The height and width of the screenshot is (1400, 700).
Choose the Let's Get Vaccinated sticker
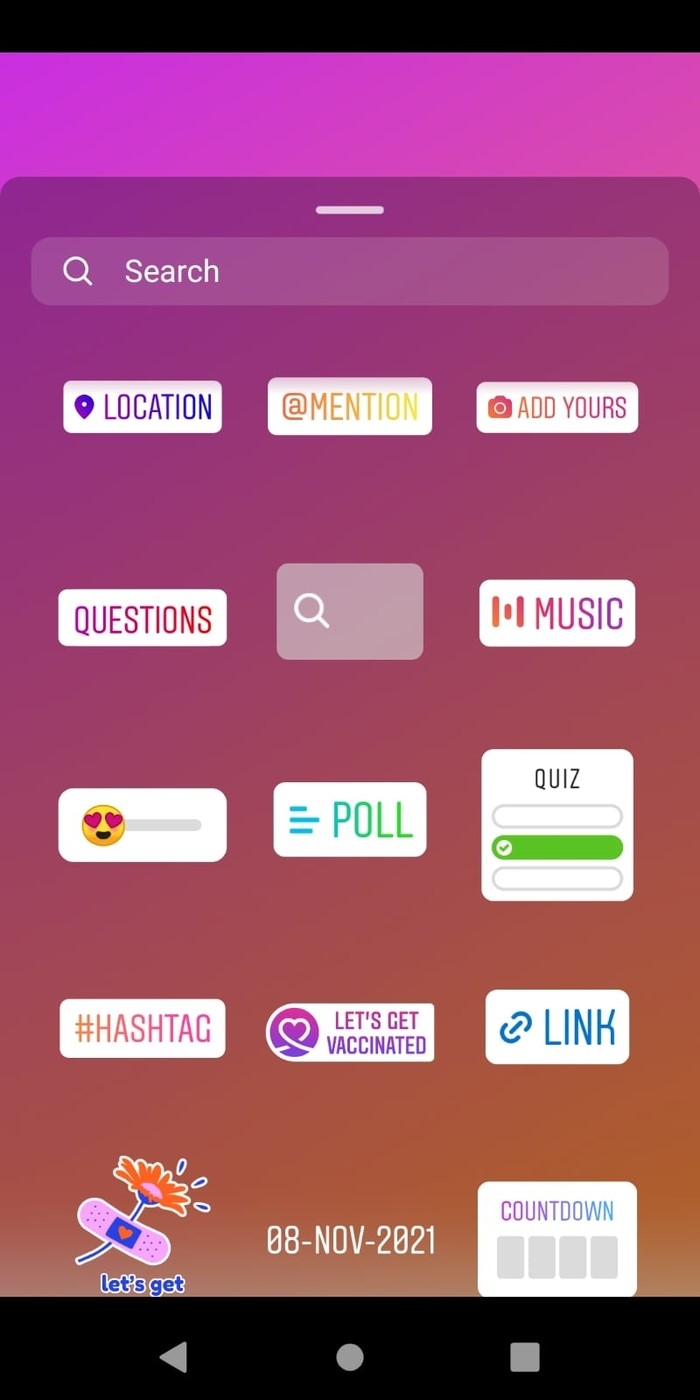point(350,1032)
